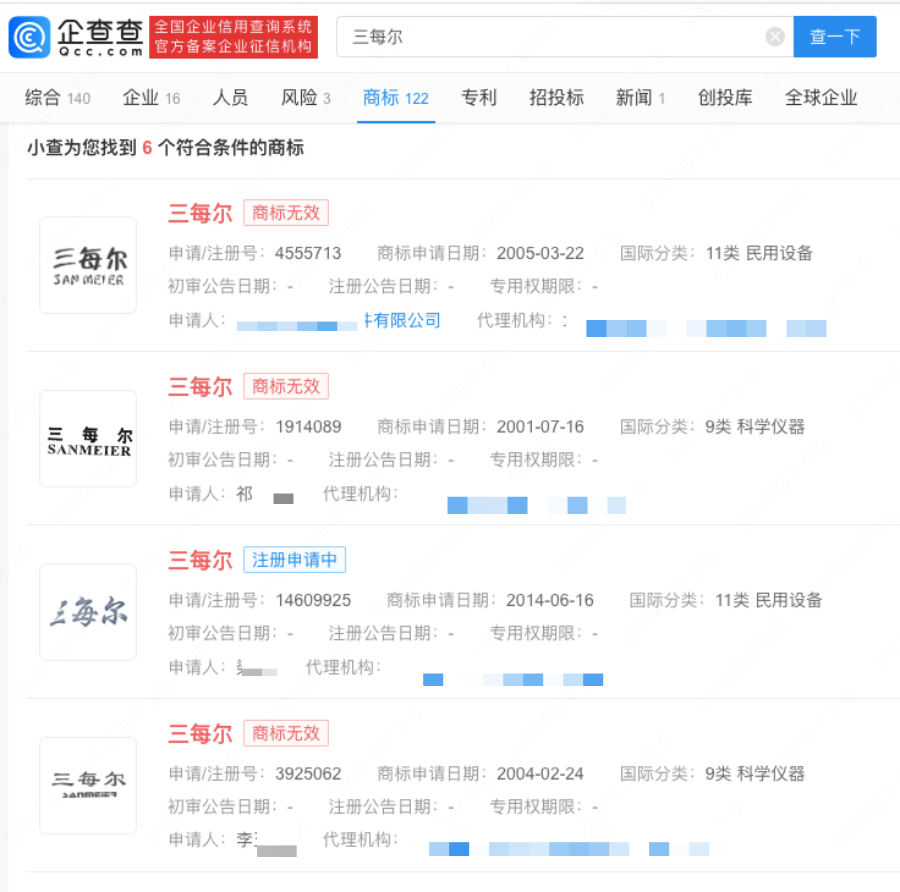Tap the 查一下 search button
900x892 pixels.
point(834,37)
